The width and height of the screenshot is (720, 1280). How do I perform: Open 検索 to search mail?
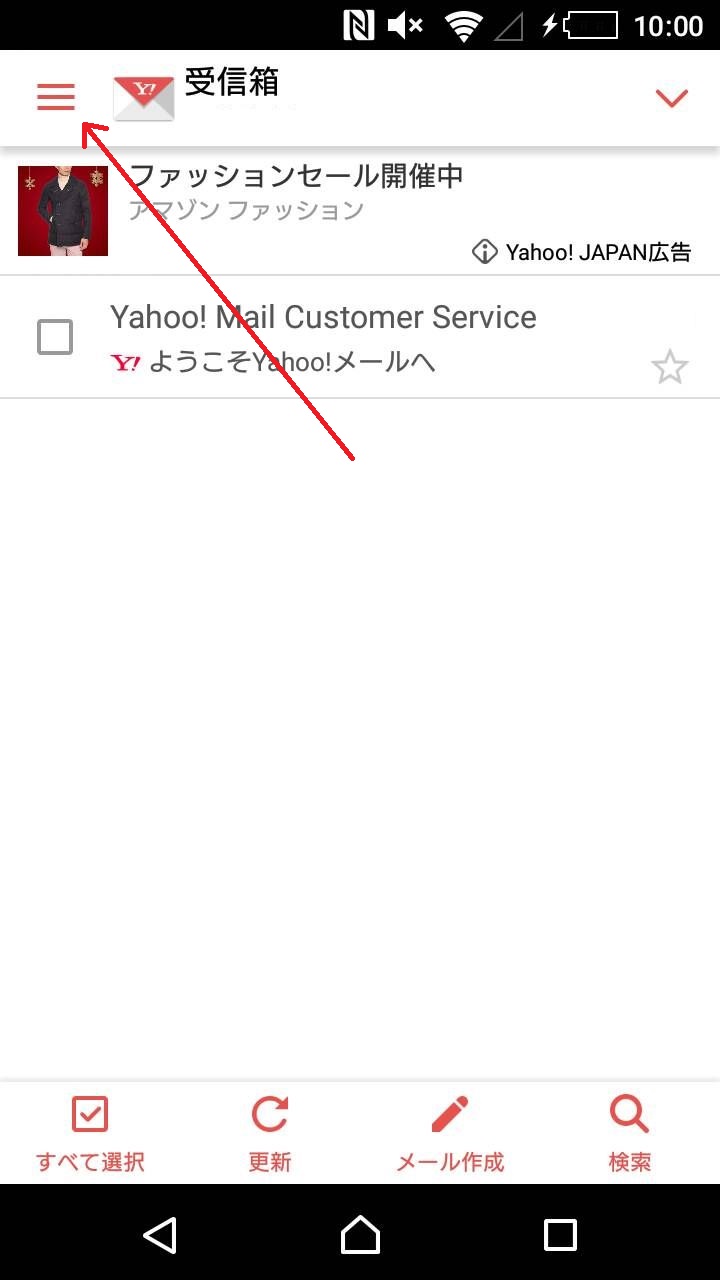point(630,1134)
